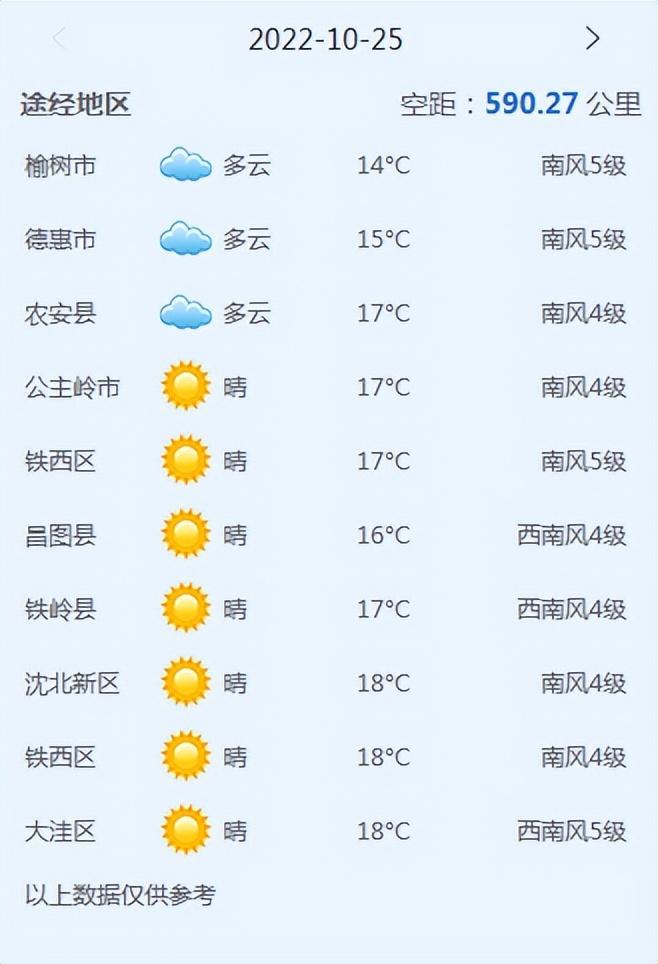658x964 pixels.
Task: Go back to the previous day's forecast
Action: click(59, 39)
